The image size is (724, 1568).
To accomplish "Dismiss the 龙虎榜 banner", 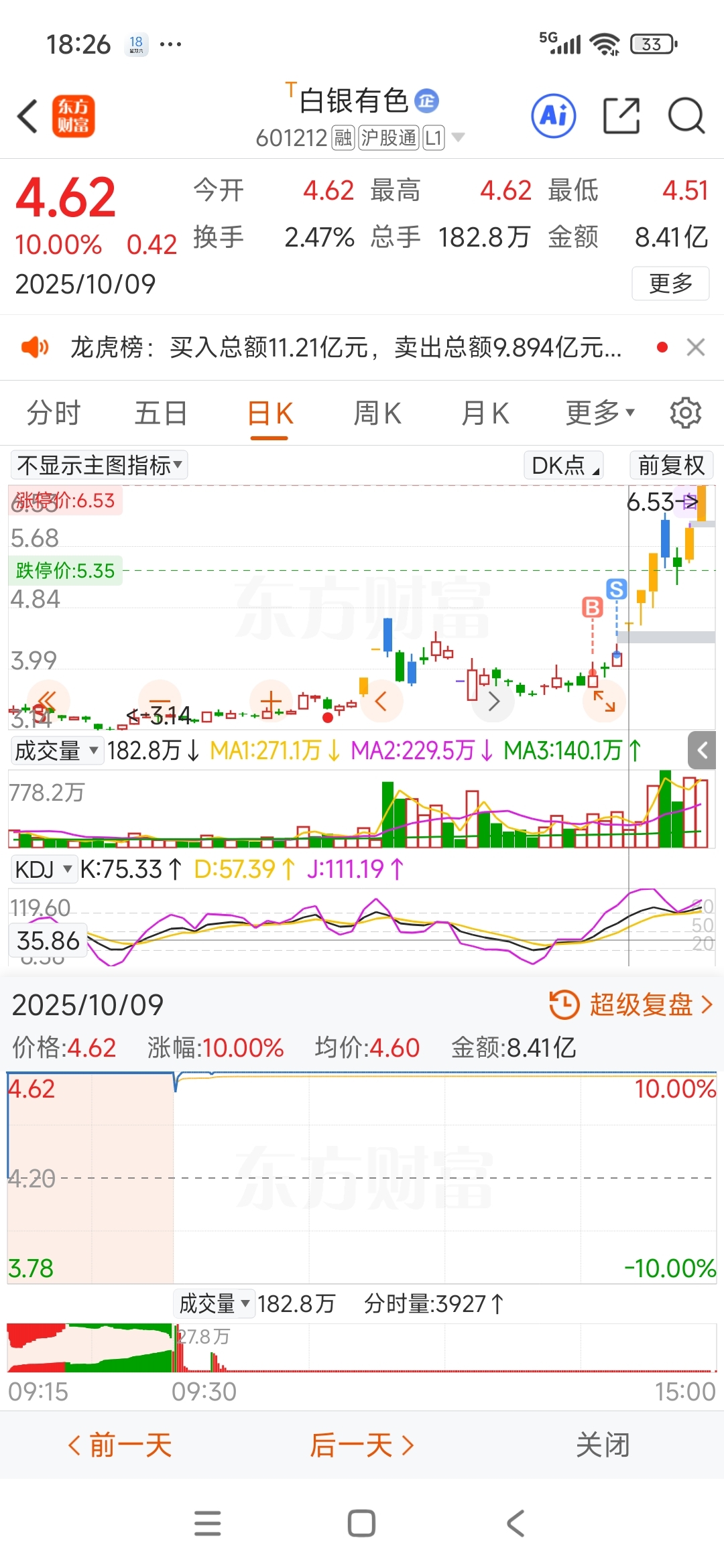I will [x=696, y=347].
